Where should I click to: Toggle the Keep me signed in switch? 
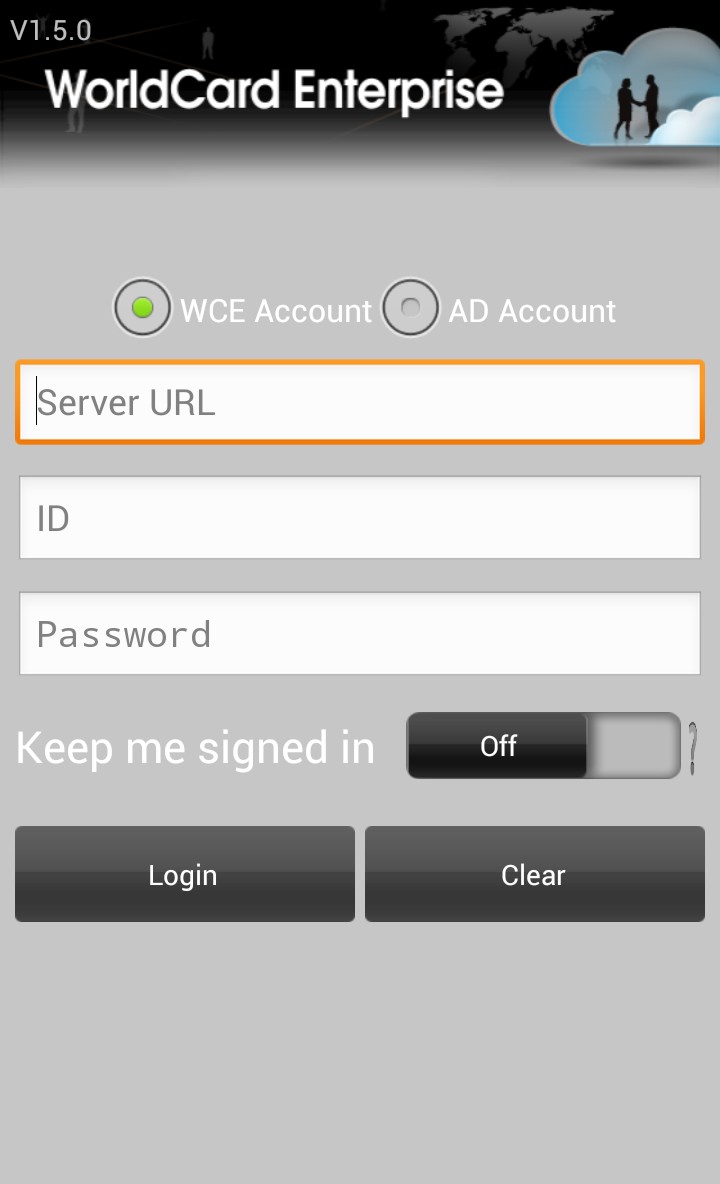tap(543, 746)
